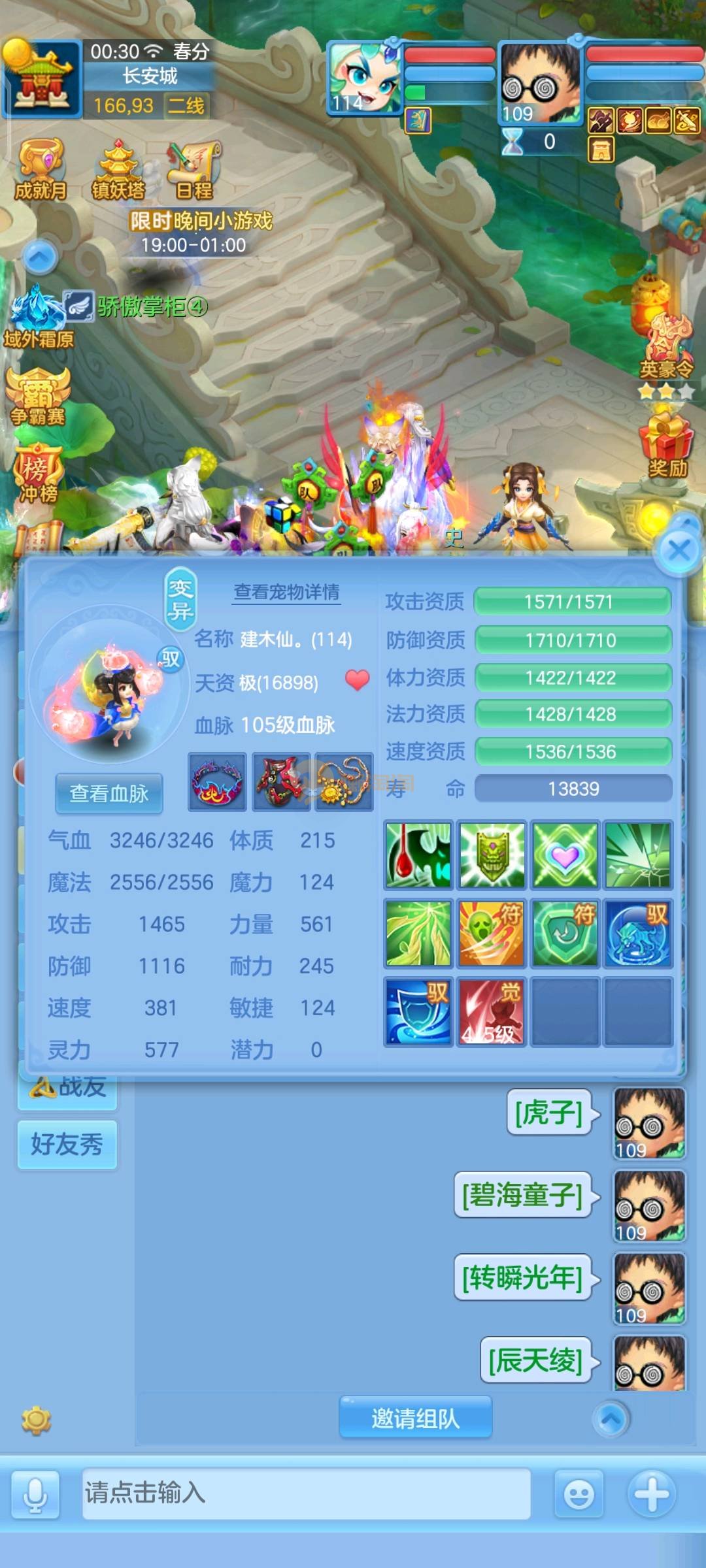Open the 好友秀 tab
Viewport: 706px width, 1568px height.
[x=67, y=1144]
